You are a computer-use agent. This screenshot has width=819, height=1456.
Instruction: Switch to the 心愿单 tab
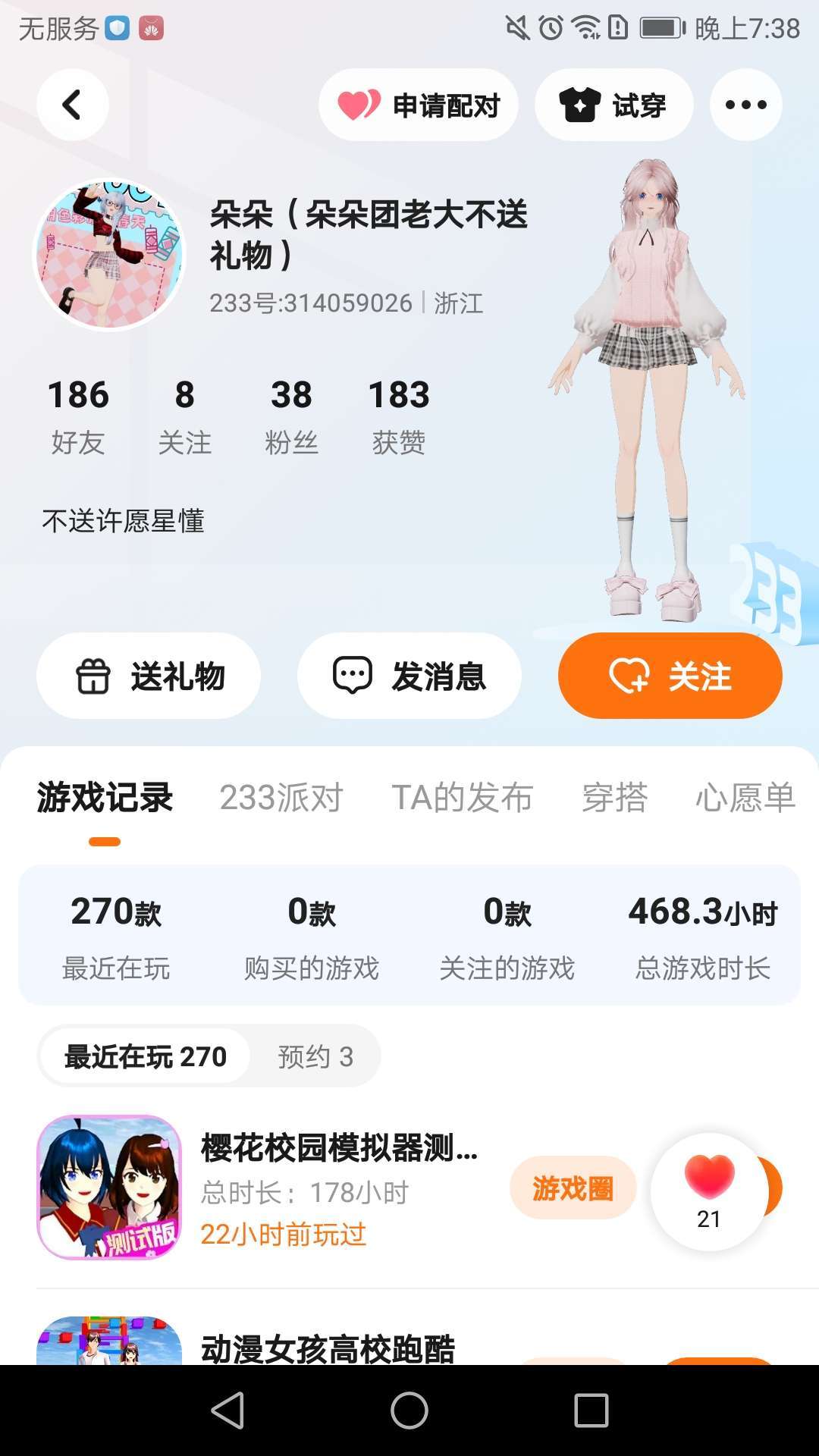point(745,798)
